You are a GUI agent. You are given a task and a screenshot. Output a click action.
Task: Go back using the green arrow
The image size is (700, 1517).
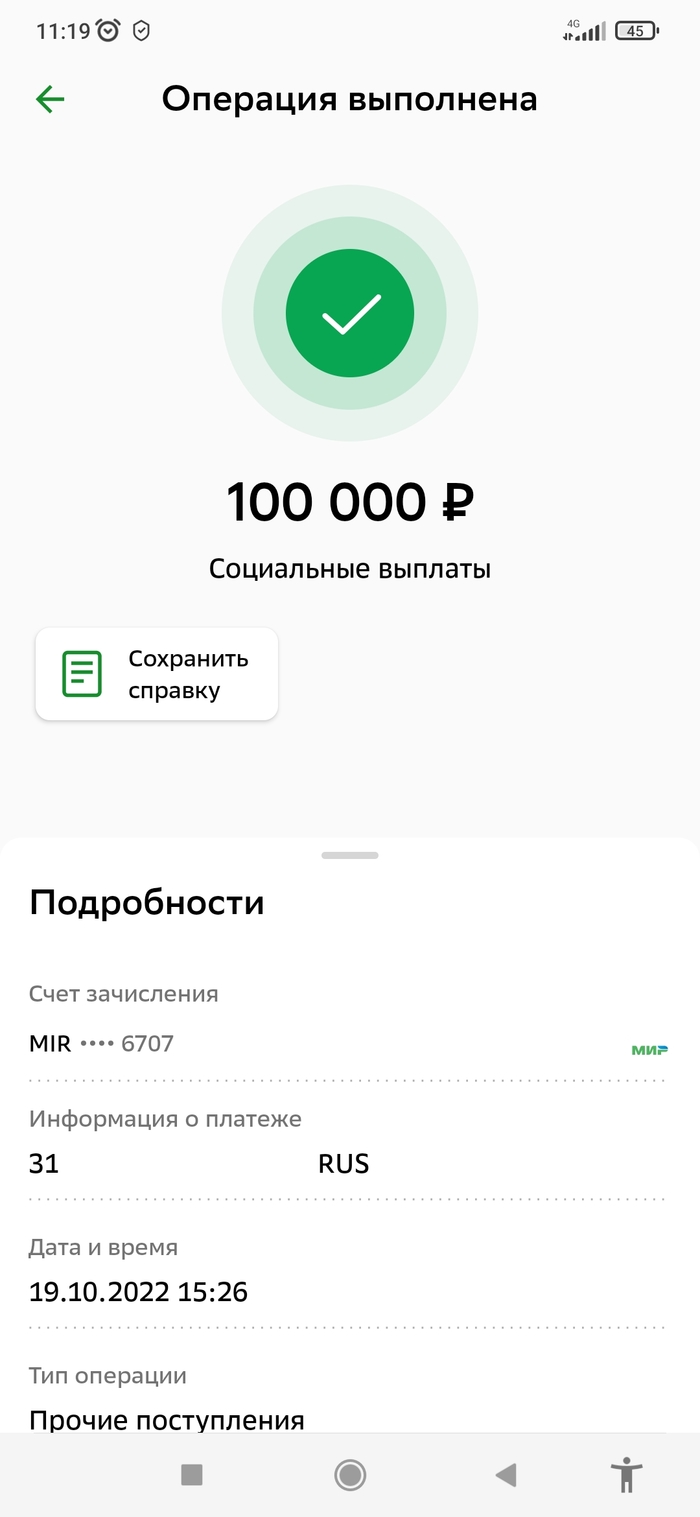[49, 99]
